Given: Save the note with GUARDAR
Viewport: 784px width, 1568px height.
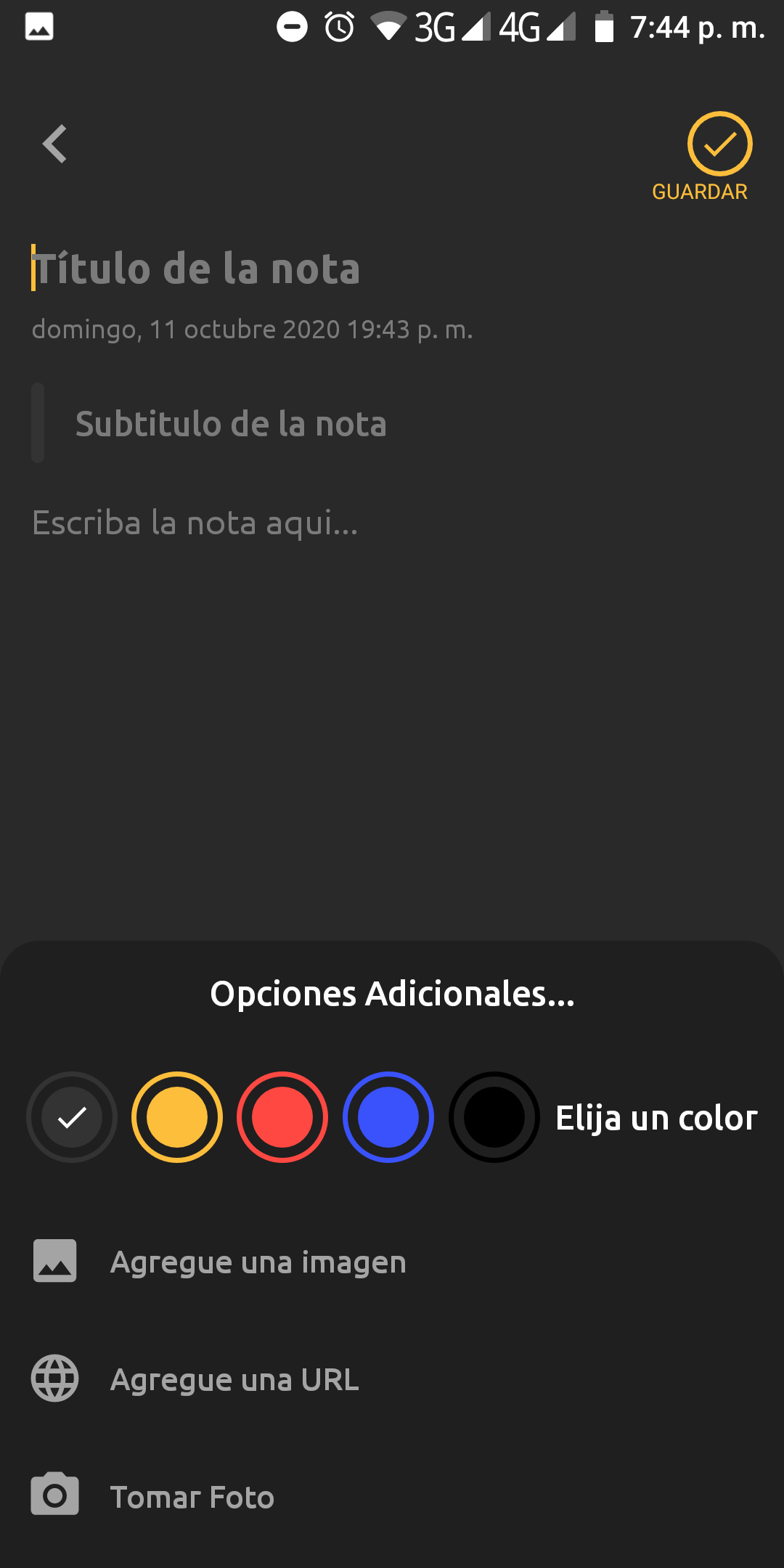Looking at the screenshot, I should tap(719, 155).
